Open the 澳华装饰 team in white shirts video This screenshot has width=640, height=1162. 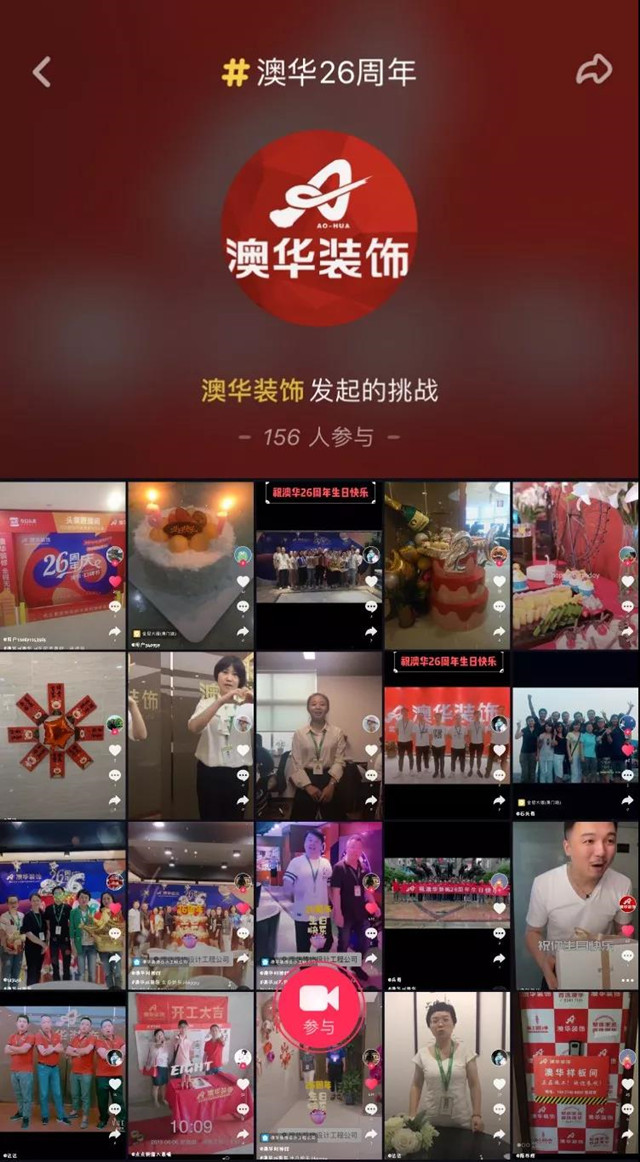446,735
